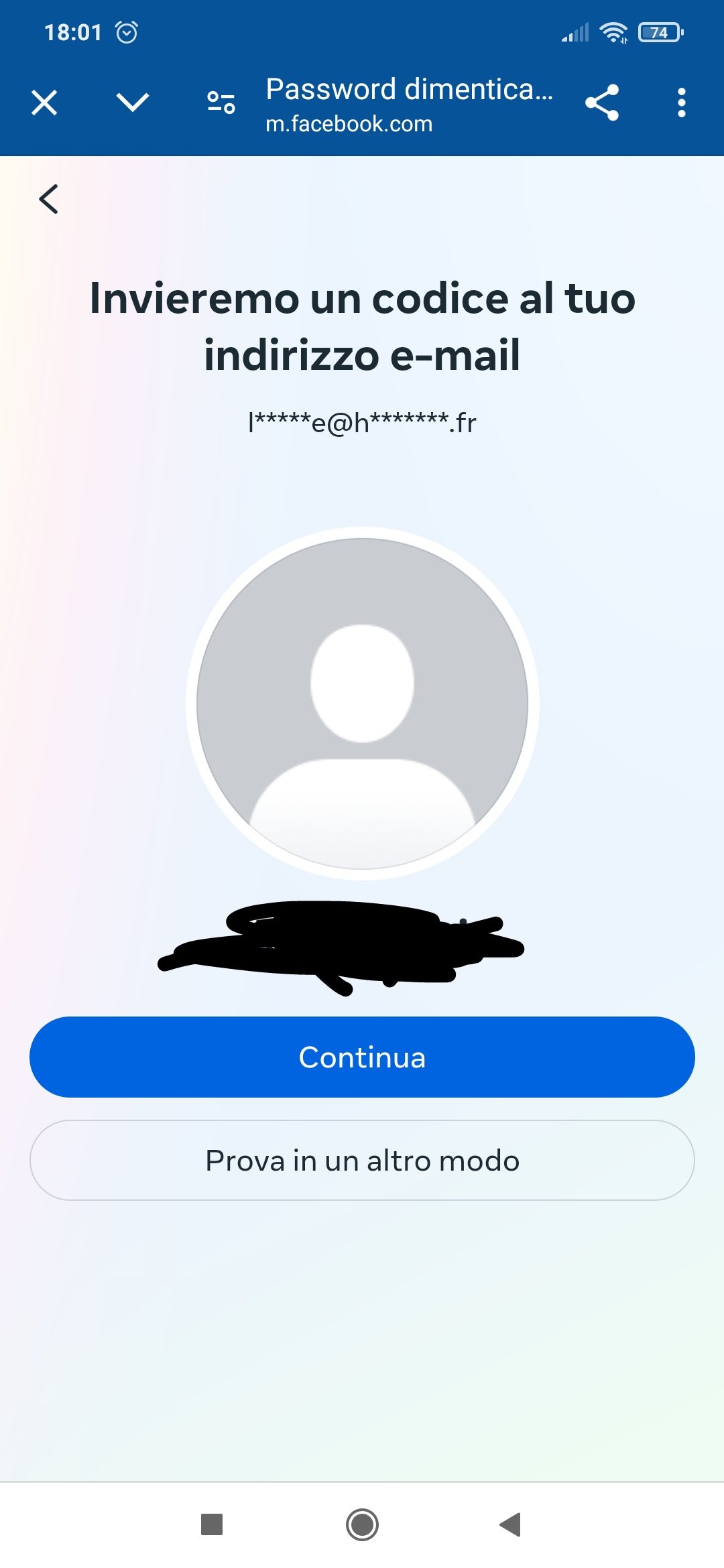The image size is (724, 1568).
Task: Open the site settings icon beside the URL
Action: click(x=221, y=103)
